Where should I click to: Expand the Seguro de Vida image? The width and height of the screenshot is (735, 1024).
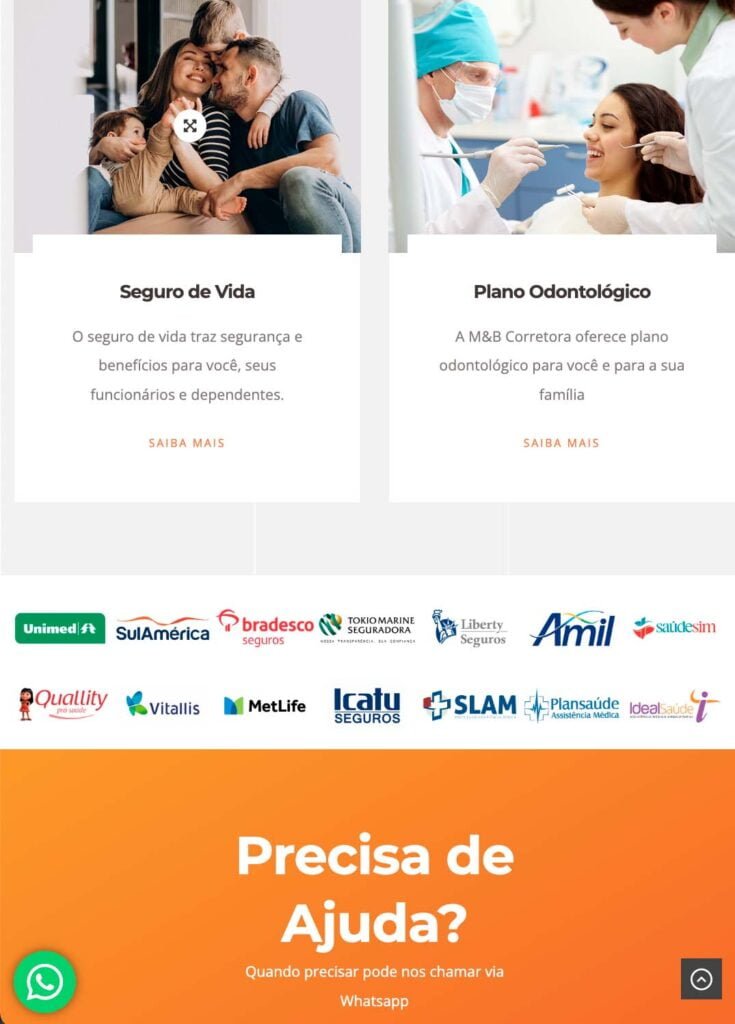[x=189, y=126]
